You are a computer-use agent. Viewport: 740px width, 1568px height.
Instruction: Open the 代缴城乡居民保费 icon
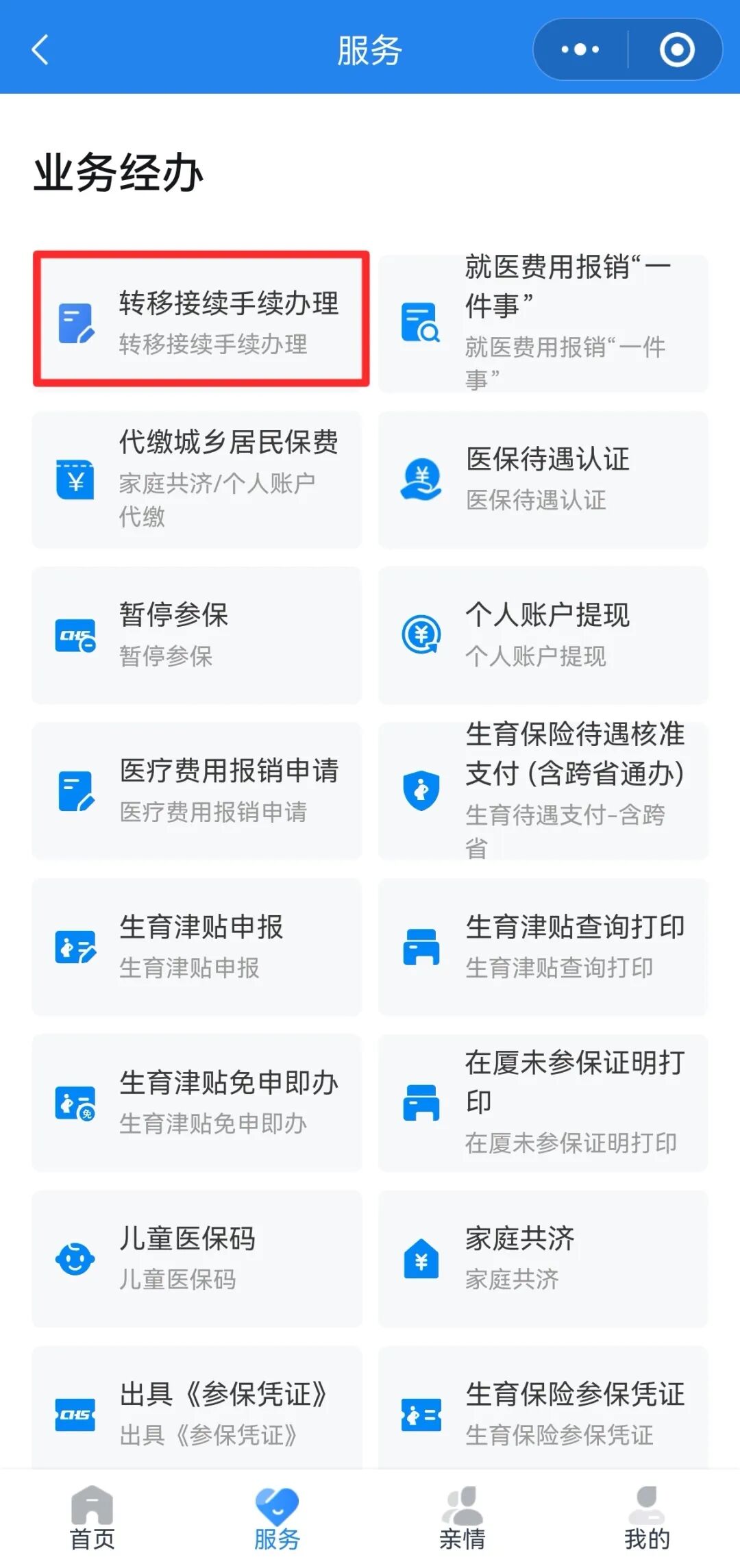click(x=75, y=480)
